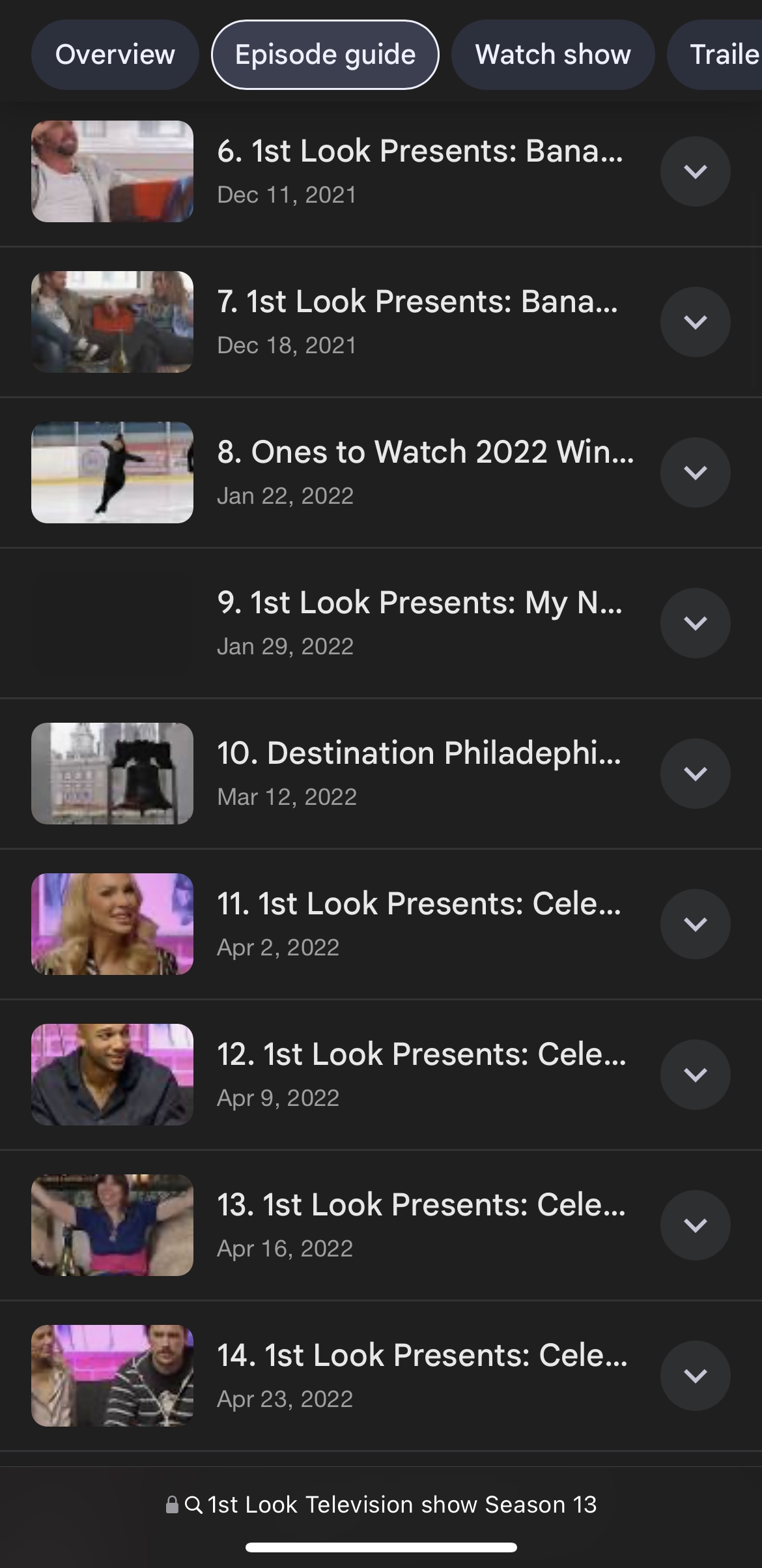
Task: Expand episode 8 Ones to Watch 2022
Action: (695, 472)
